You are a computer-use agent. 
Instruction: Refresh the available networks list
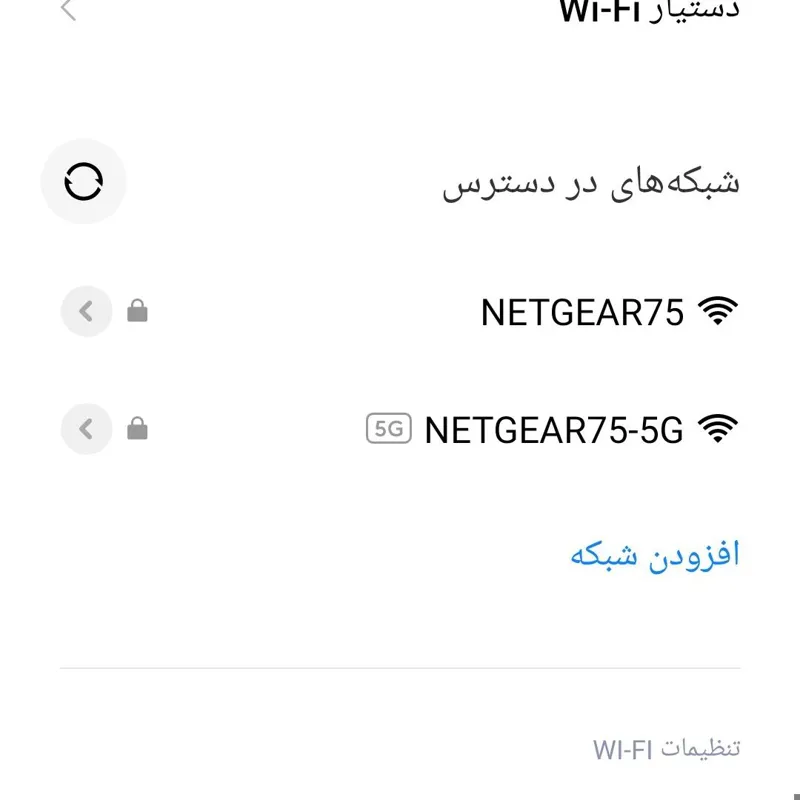pos(83,182)
